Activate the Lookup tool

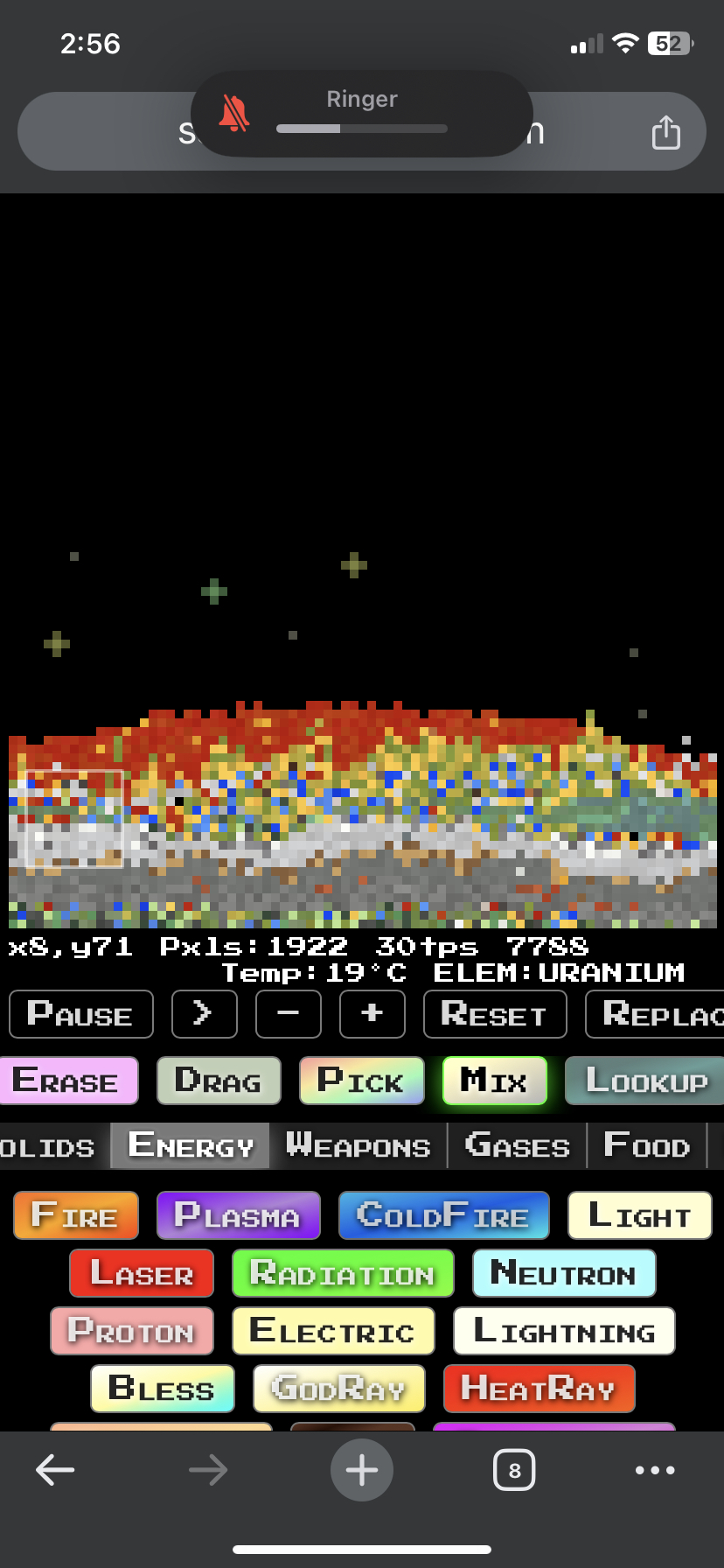(x=645, y=1081)
